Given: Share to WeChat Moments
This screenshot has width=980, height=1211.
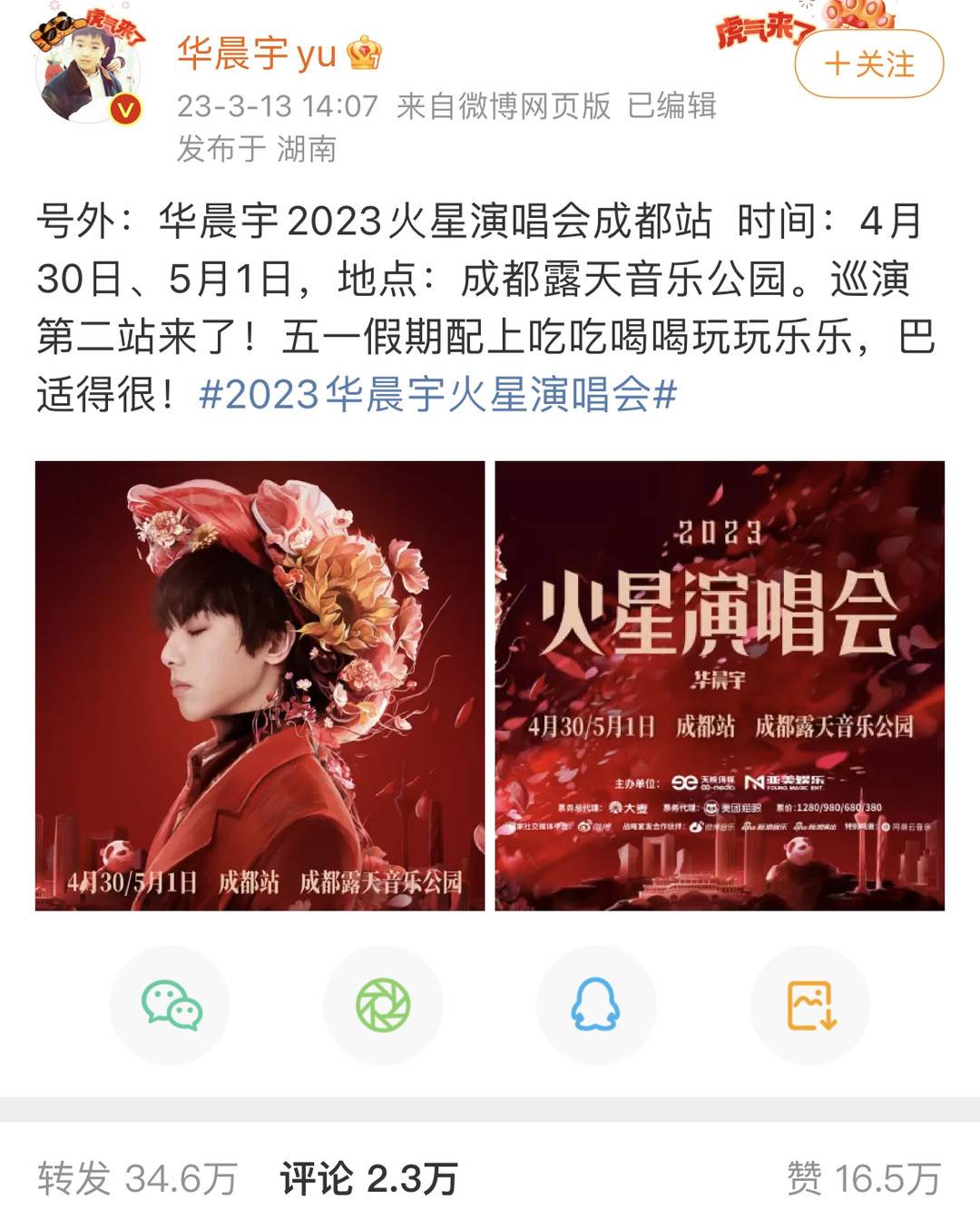Looking at the screenshot, I should point(383,1005).
